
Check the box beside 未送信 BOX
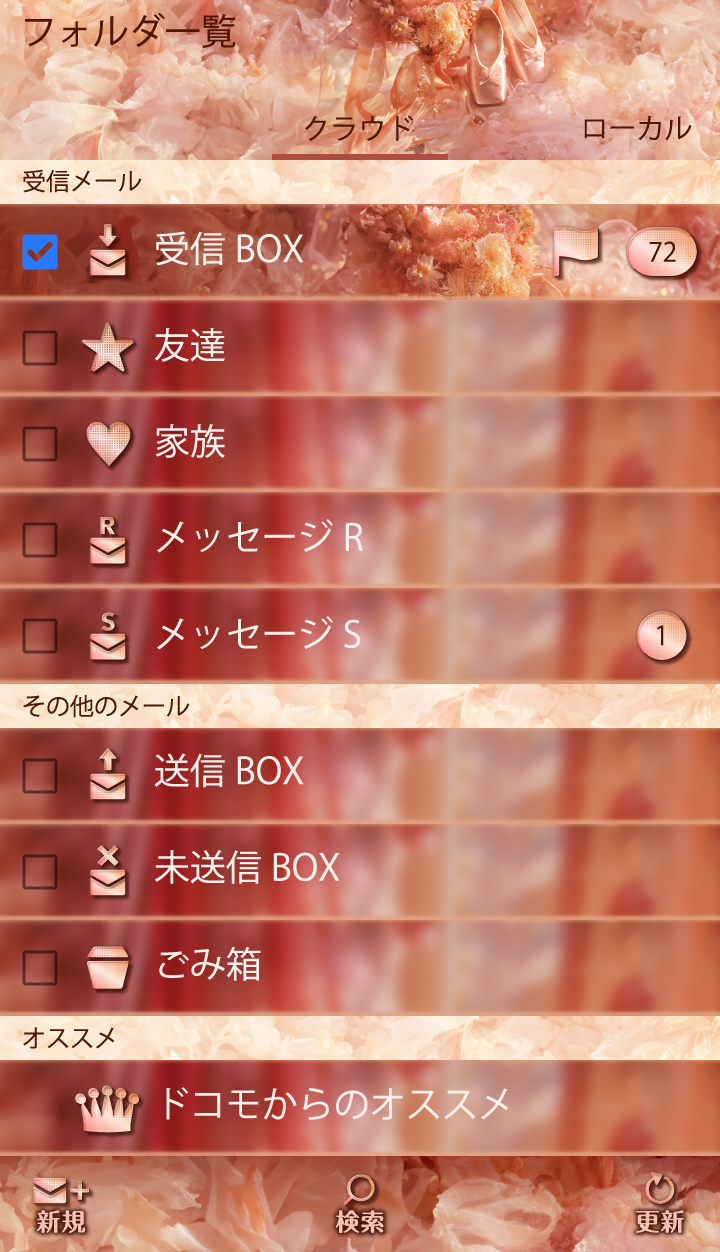click(x=40, y=871)
